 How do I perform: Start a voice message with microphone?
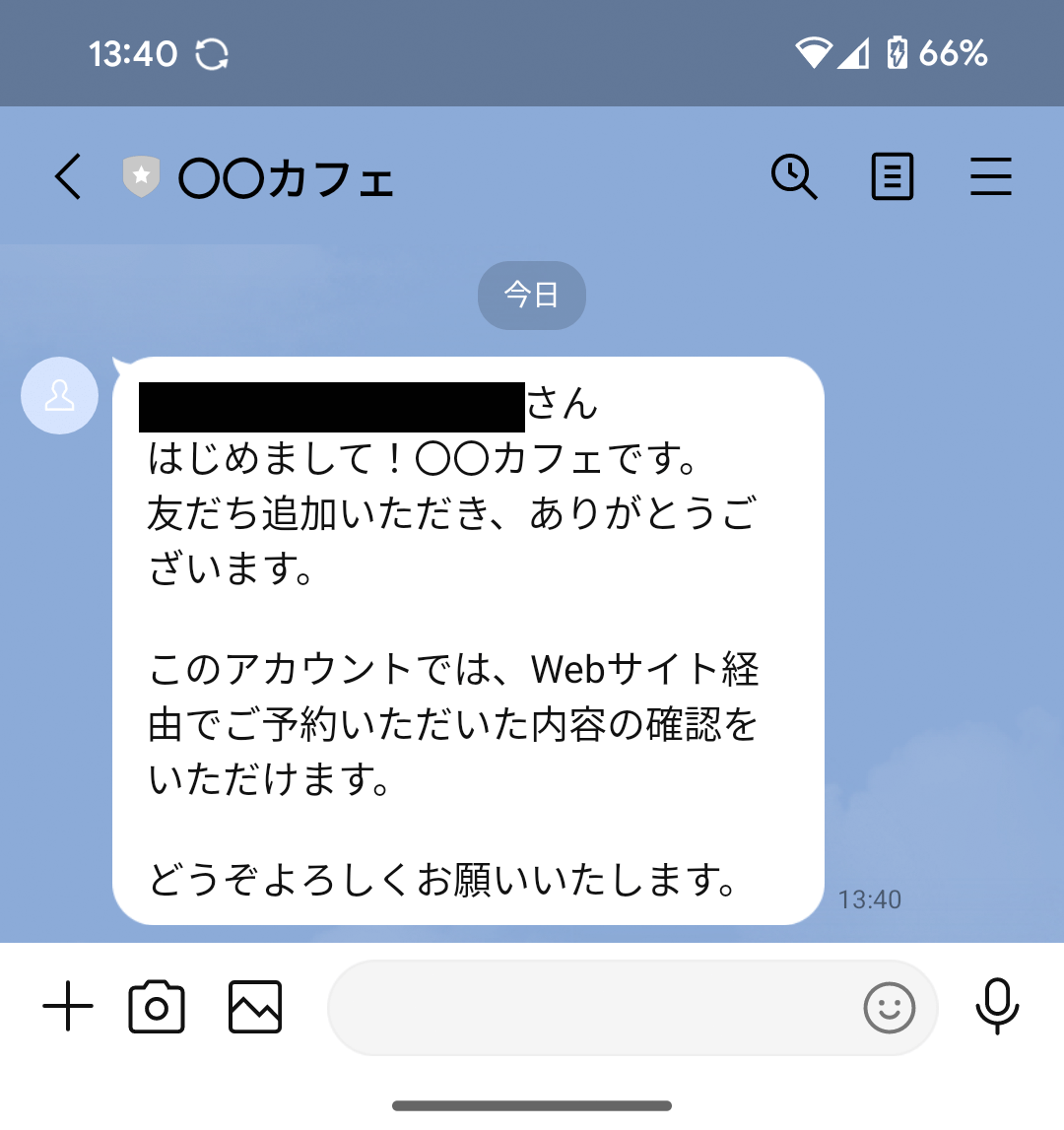point(997,1005)
